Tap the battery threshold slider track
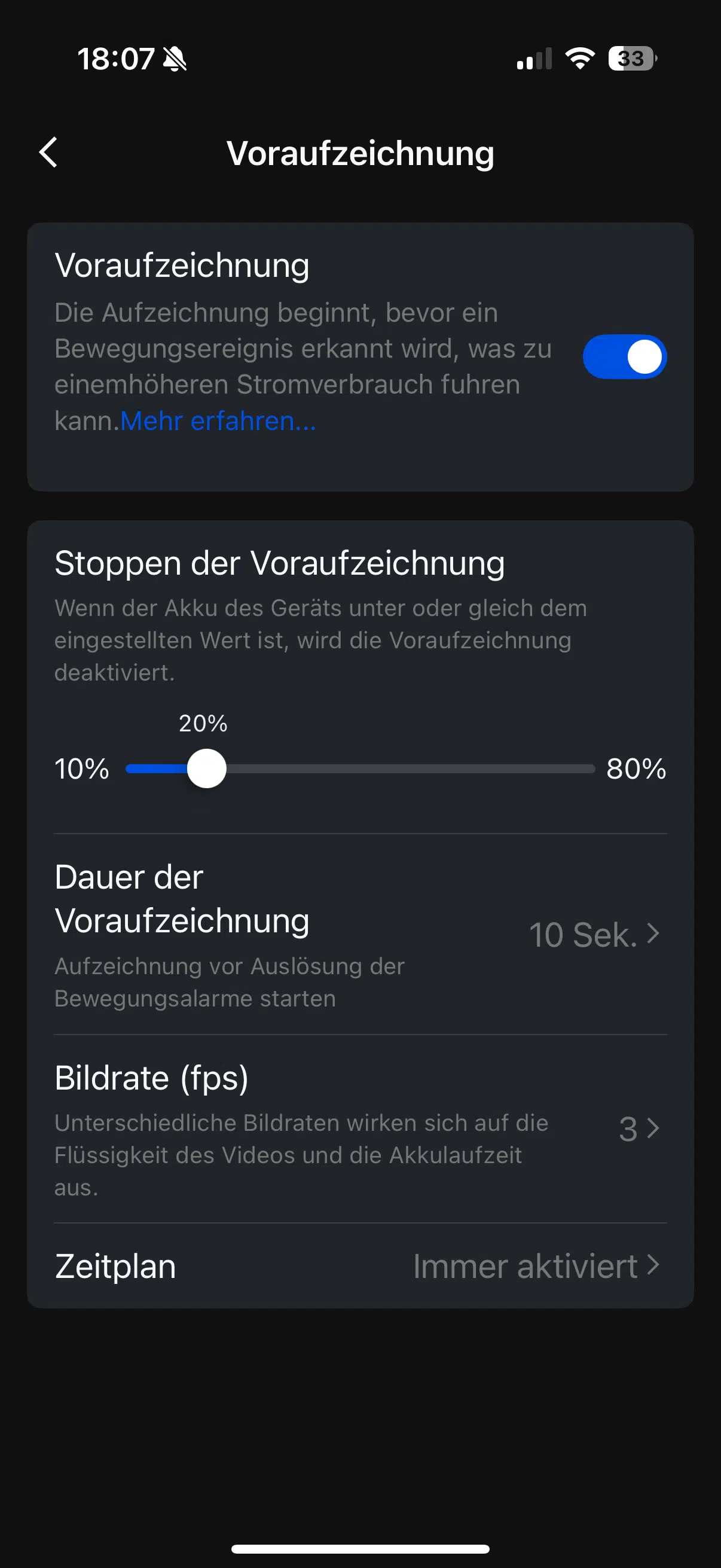 [360, 769]
